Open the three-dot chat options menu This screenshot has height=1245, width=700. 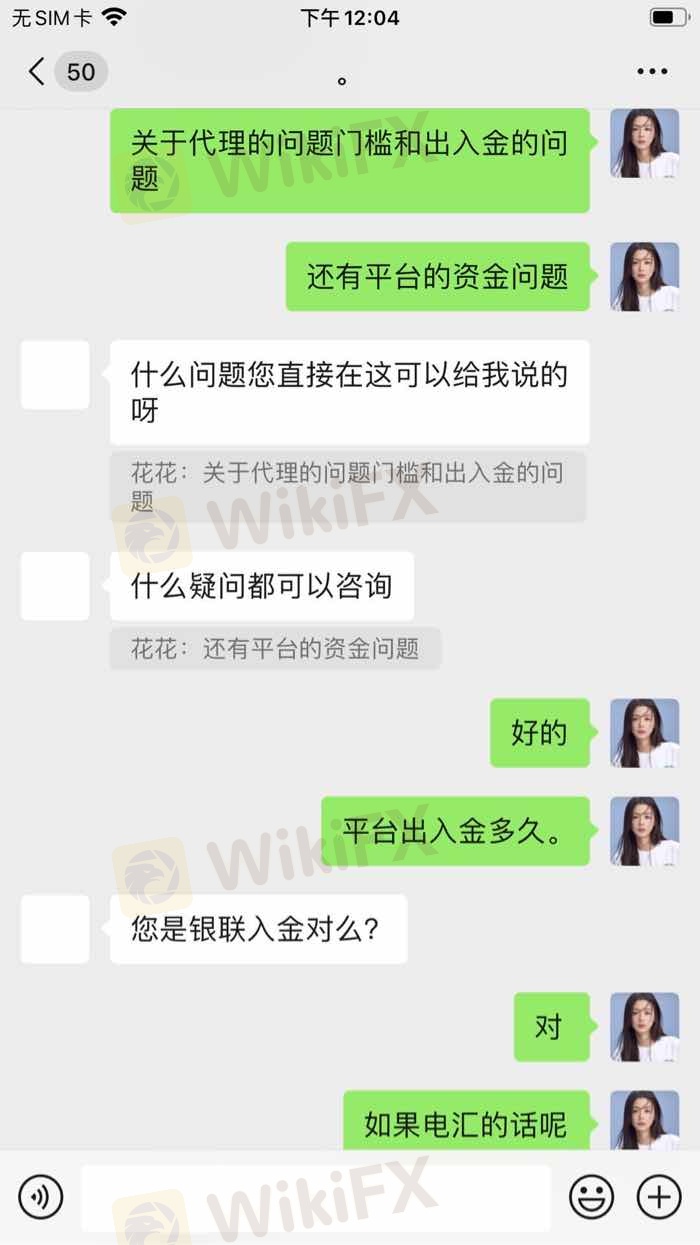[x=652, y=72]
